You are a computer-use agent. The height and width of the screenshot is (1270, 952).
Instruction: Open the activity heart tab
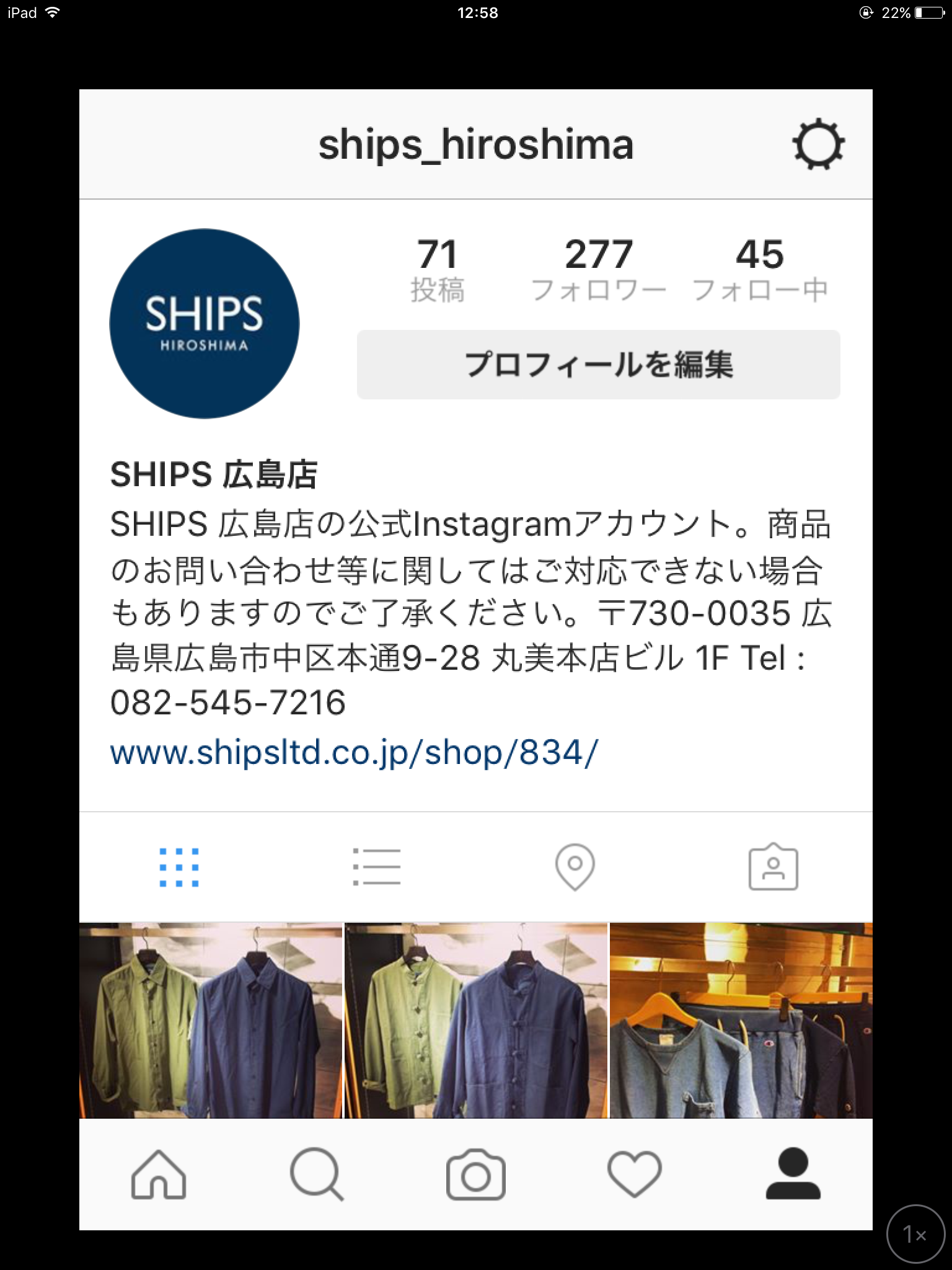click(634, 1174)
